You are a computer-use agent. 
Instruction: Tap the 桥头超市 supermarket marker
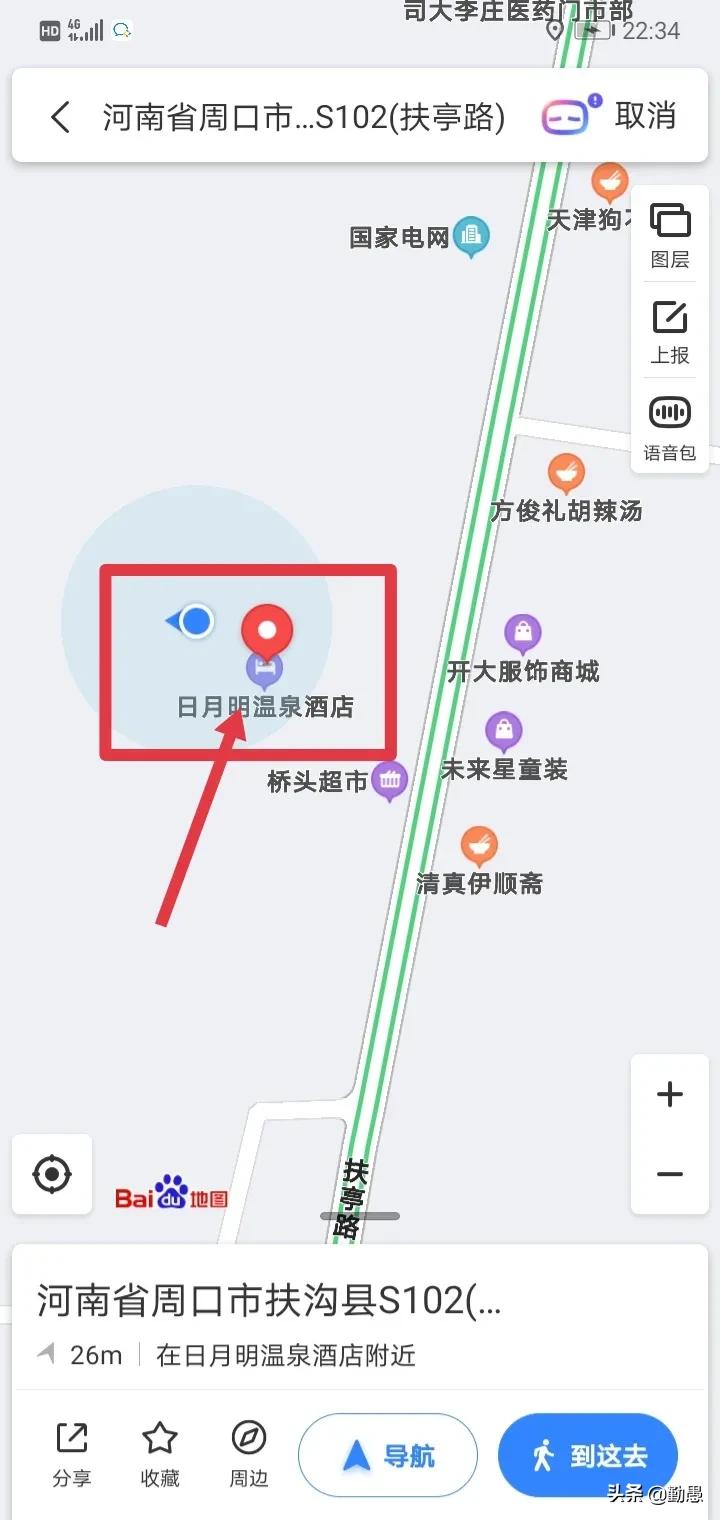[389, 780]
